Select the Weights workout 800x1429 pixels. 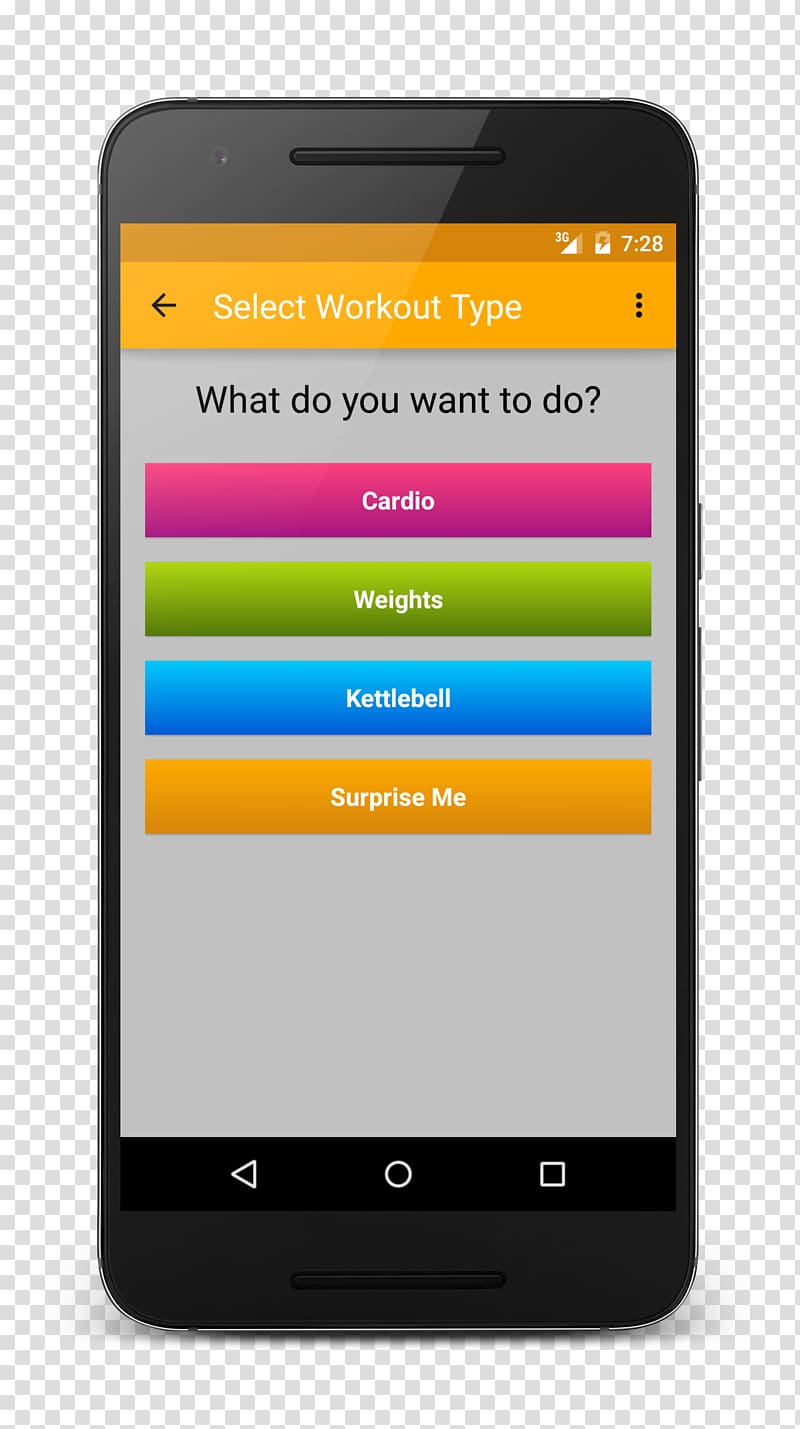pos(398,599)
